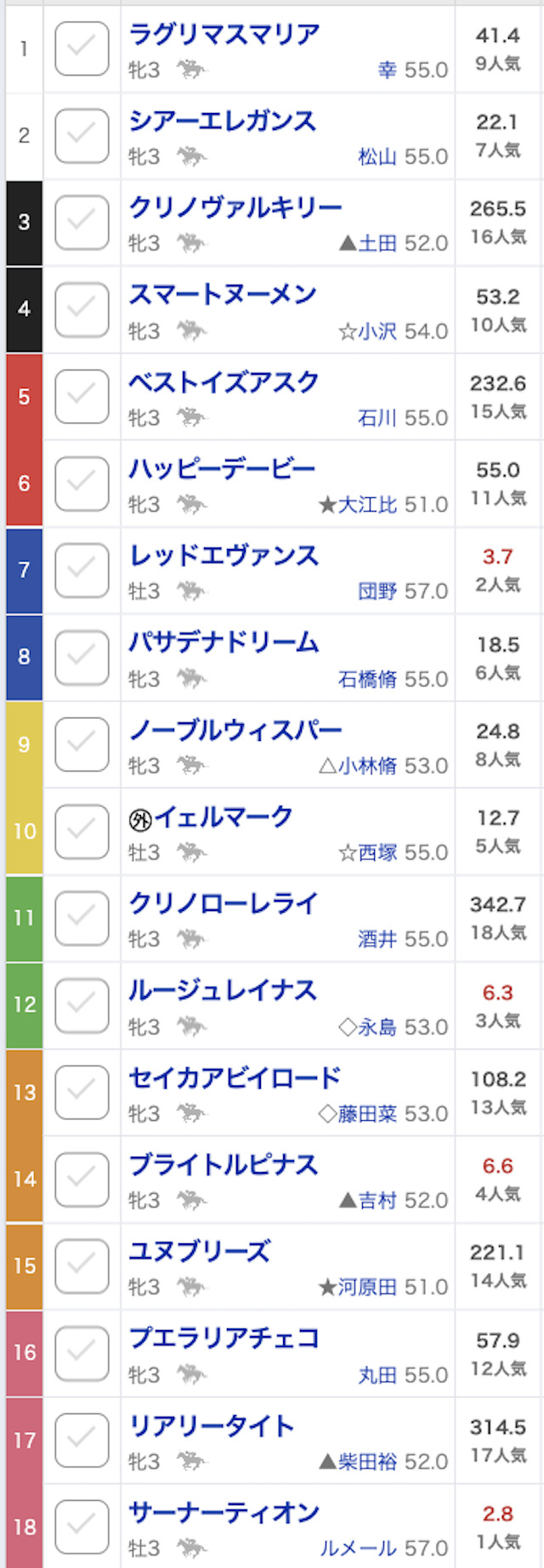
Task: Open ルージュレイナス horse details
Action: coord(222,991)
